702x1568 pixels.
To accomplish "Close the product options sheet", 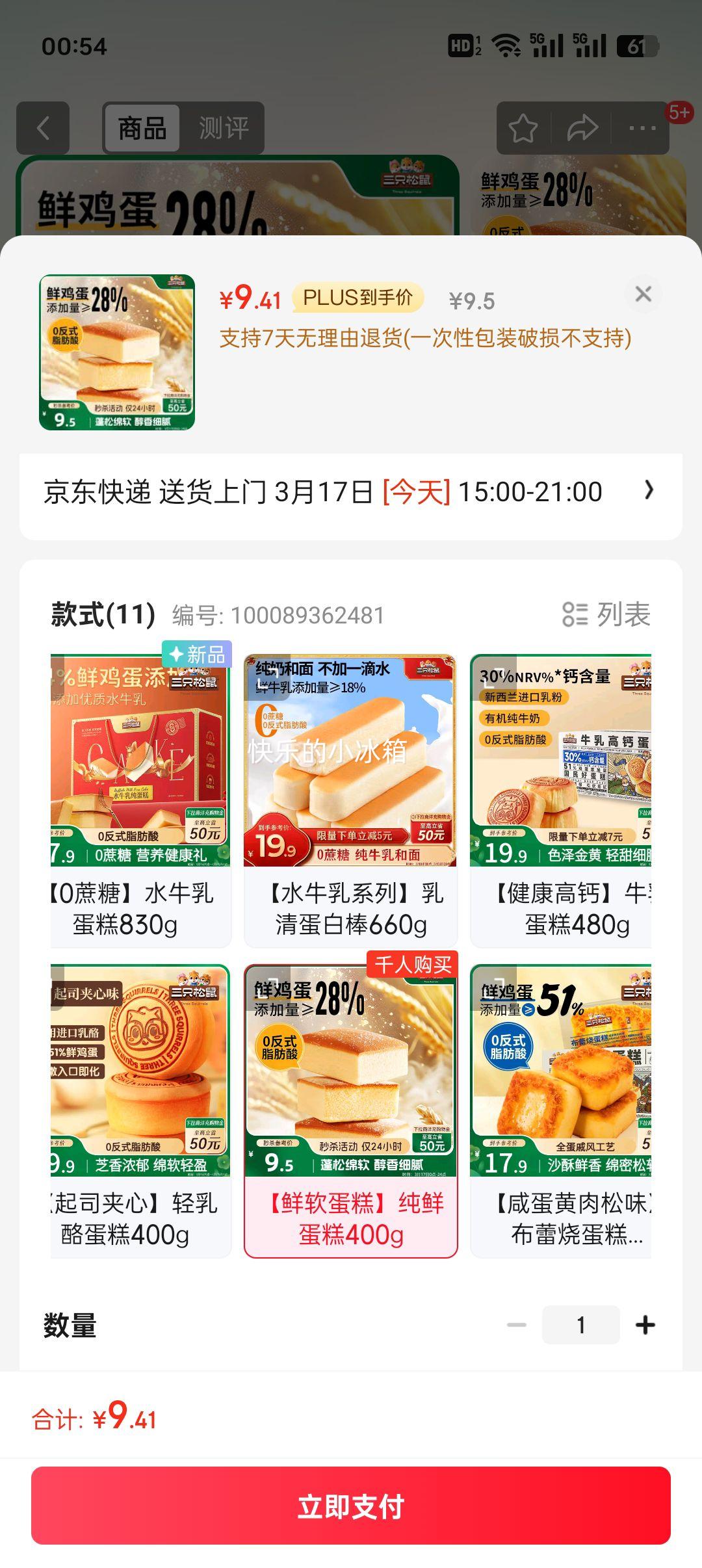I will (x=643, y=294).
